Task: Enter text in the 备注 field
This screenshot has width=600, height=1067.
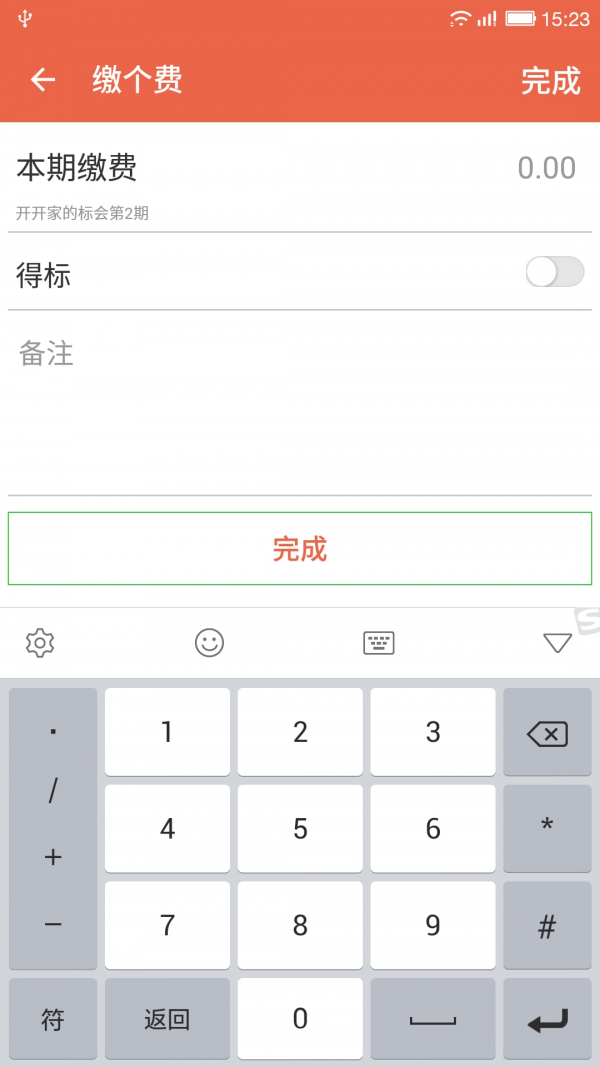Action: tap(300, 400)
